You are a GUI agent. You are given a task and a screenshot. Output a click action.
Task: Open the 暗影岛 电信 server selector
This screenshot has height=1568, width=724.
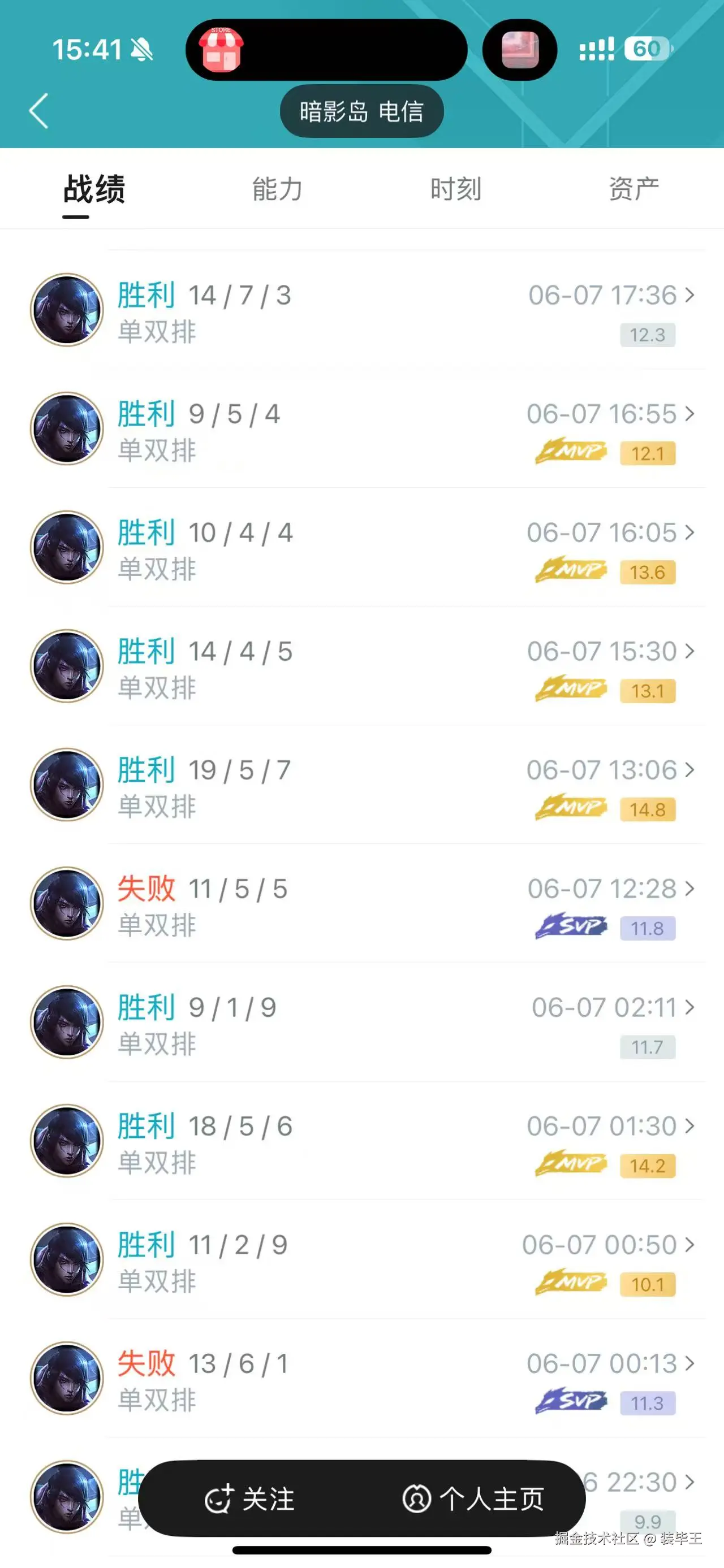pyautogui.click(x=361, y=111)
